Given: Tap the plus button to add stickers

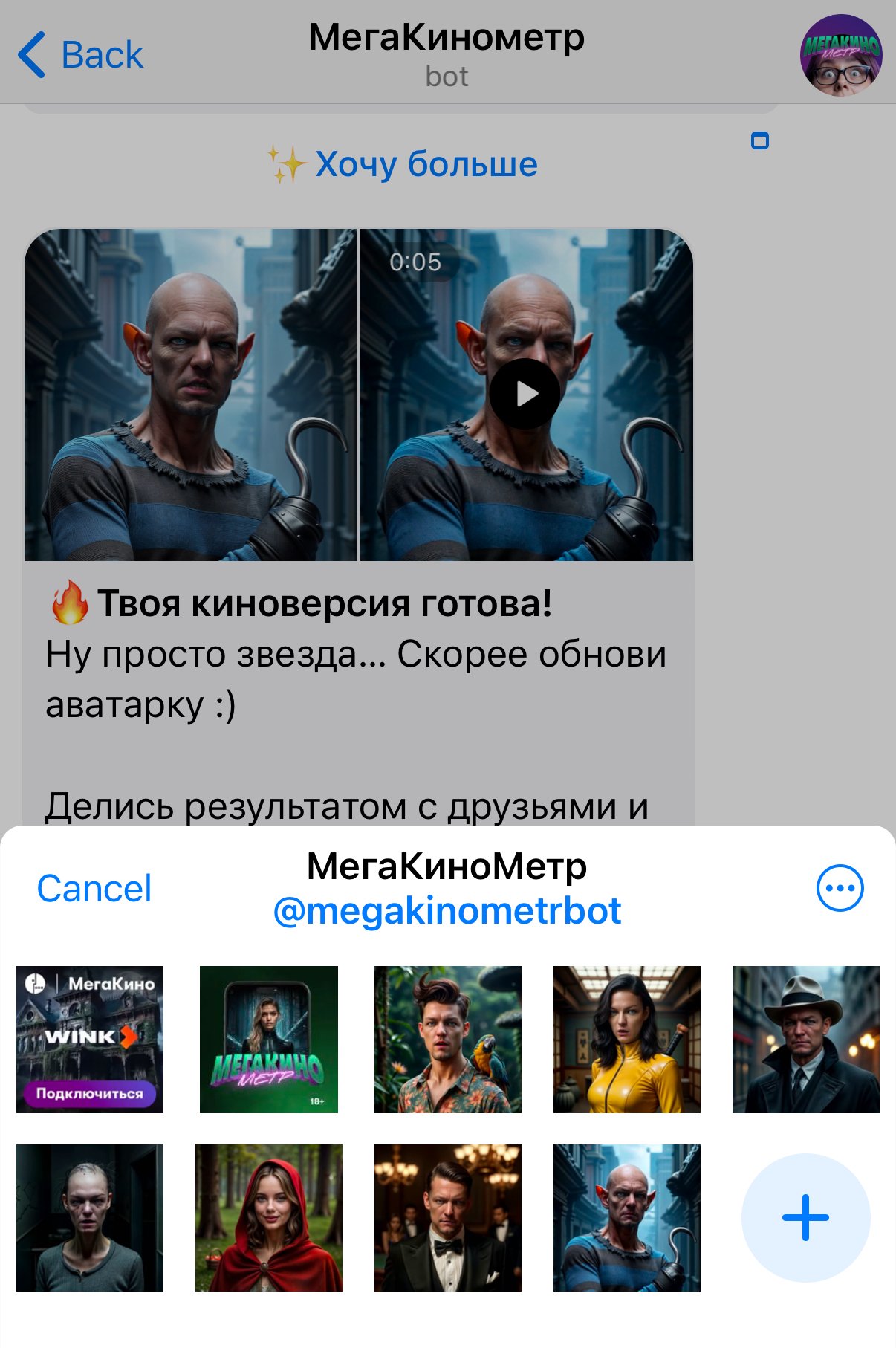Looking at the screenshot, I should pyautogui.click(x=805, y=1217).
